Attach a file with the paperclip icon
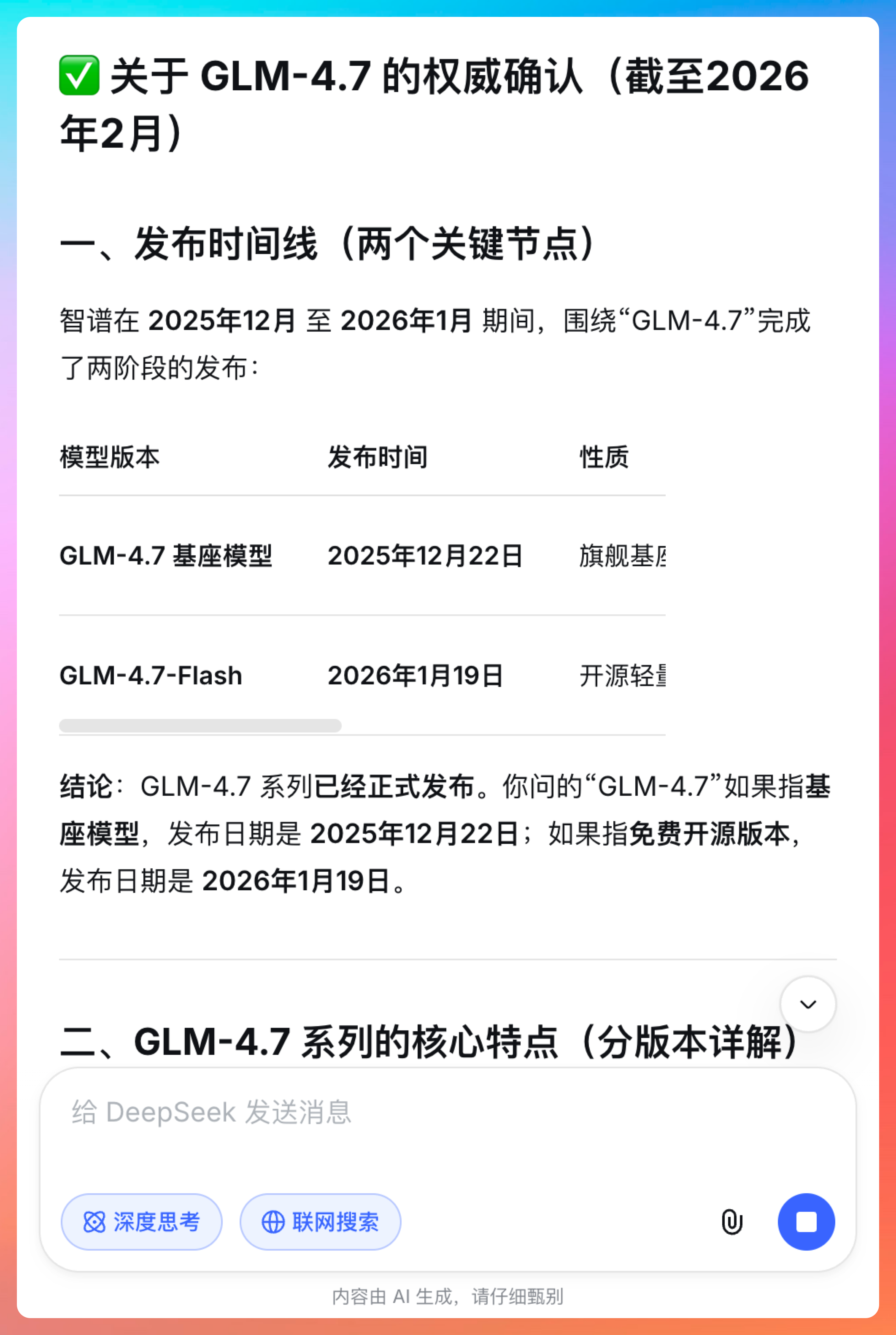This screenshot has height=1335, width=896. pyautogui.click(x=731, y=1222)
